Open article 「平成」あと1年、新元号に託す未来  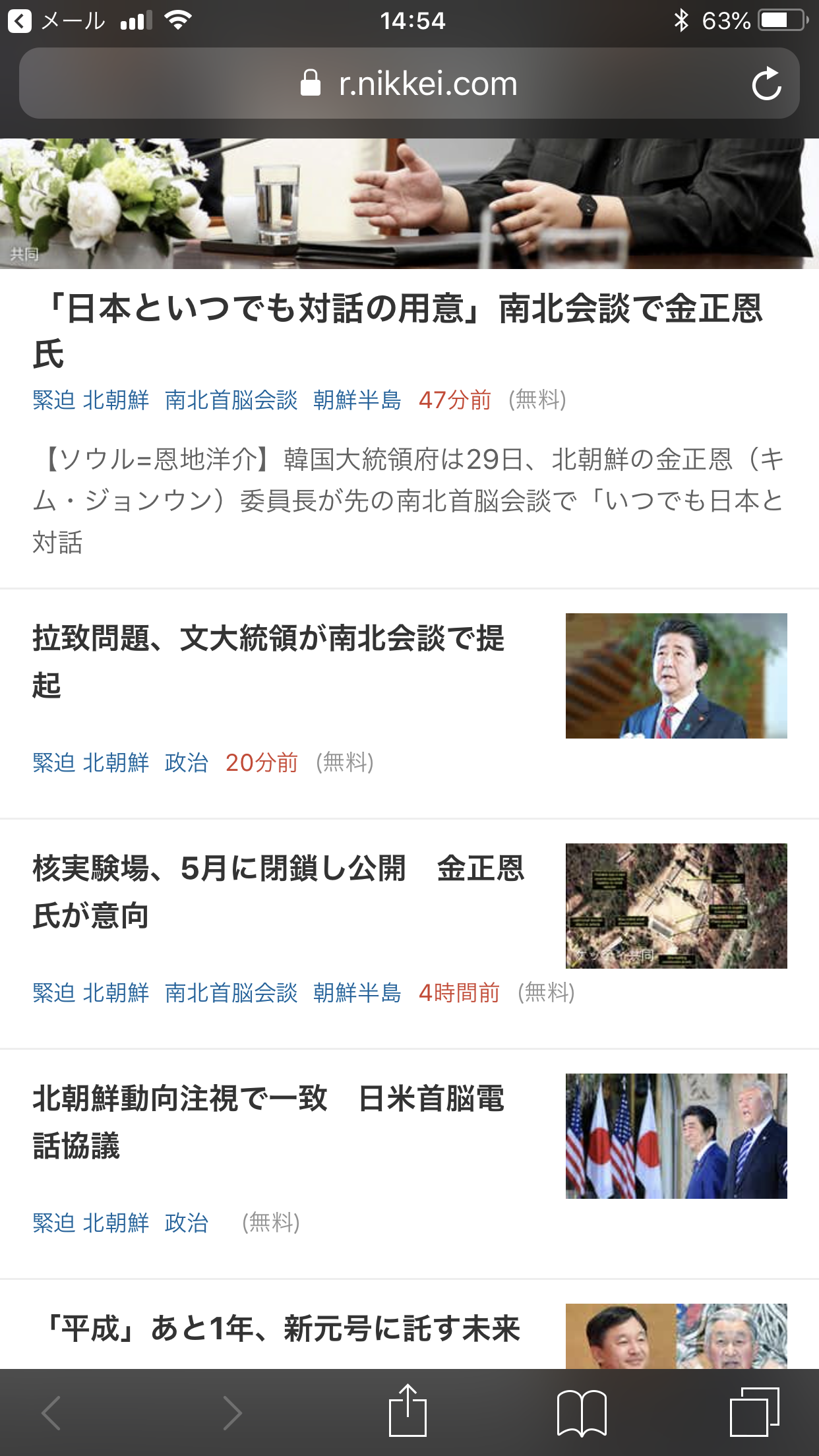(x=284, y=1328)
